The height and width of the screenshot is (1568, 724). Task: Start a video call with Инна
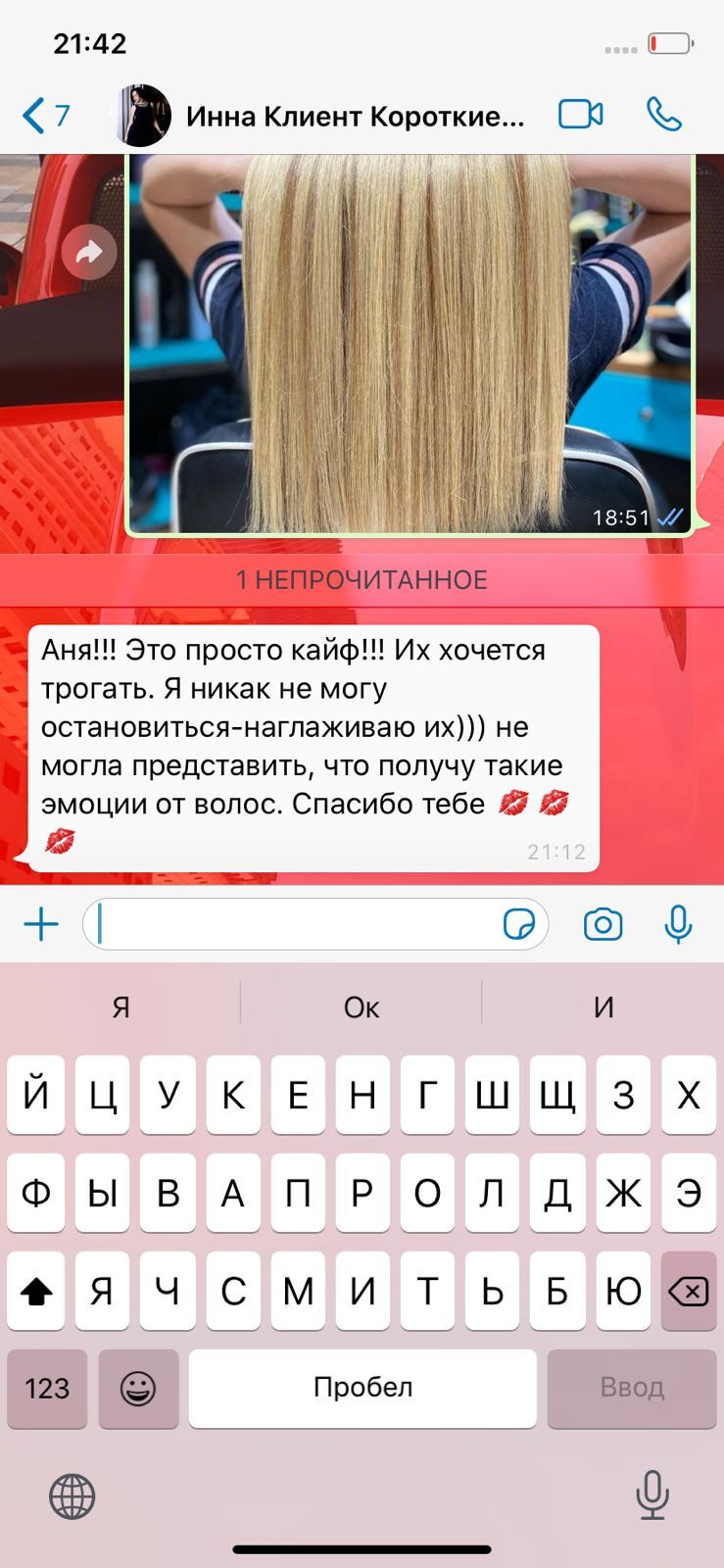tap(580, 115)
